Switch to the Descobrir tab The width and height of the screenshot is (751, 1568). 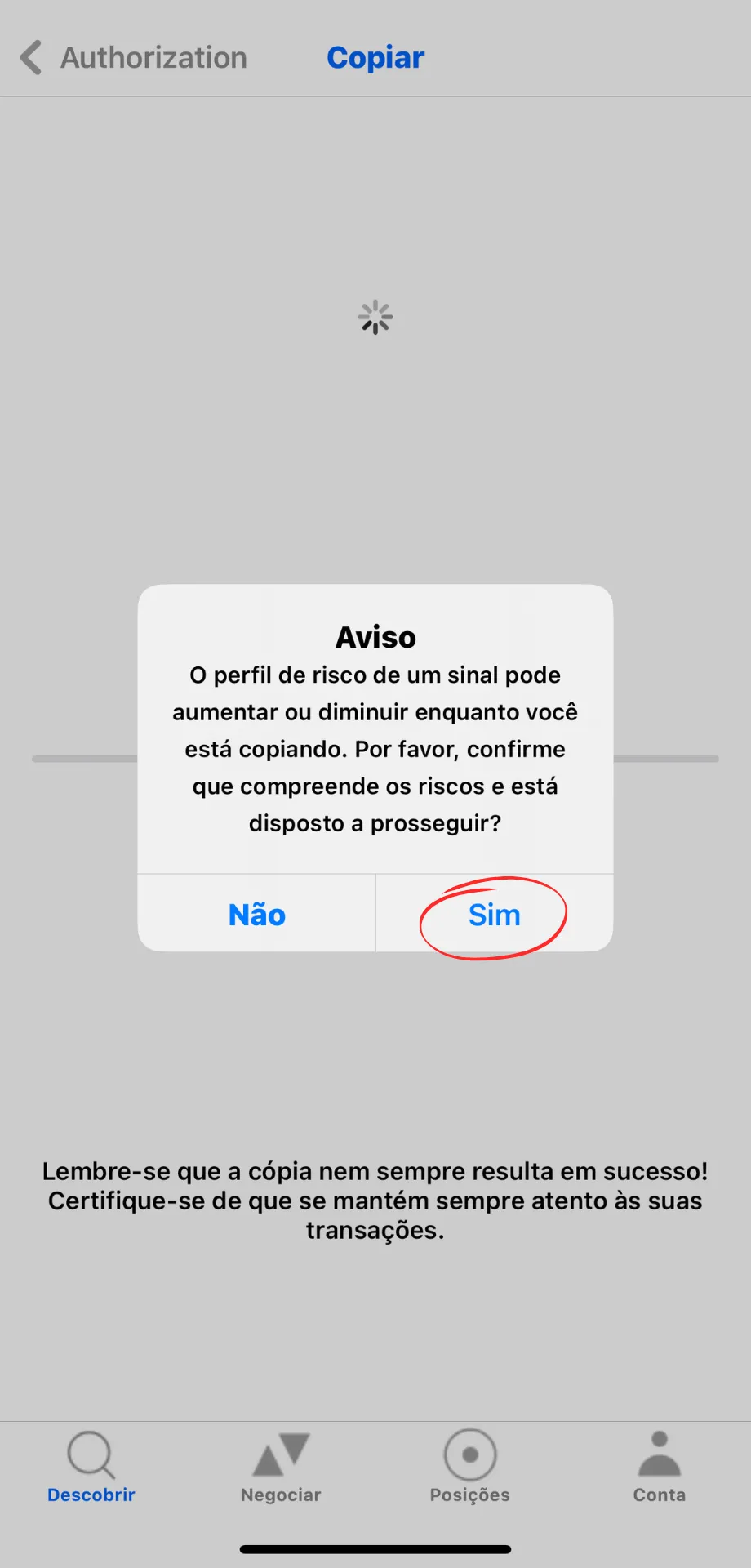(x=91, y=1467)
